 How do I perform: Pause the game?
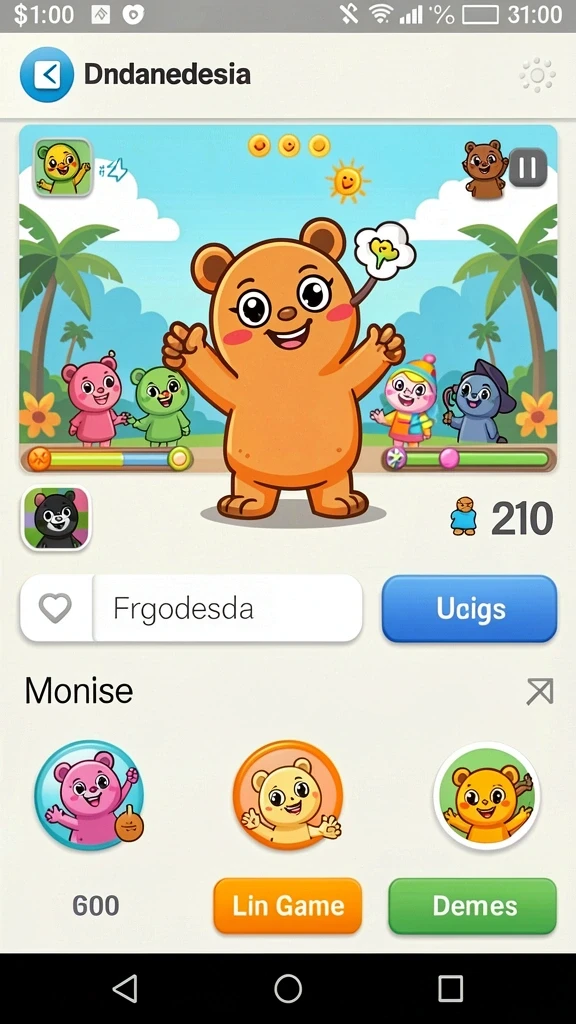pyautogui.click(x=528, y=167)
